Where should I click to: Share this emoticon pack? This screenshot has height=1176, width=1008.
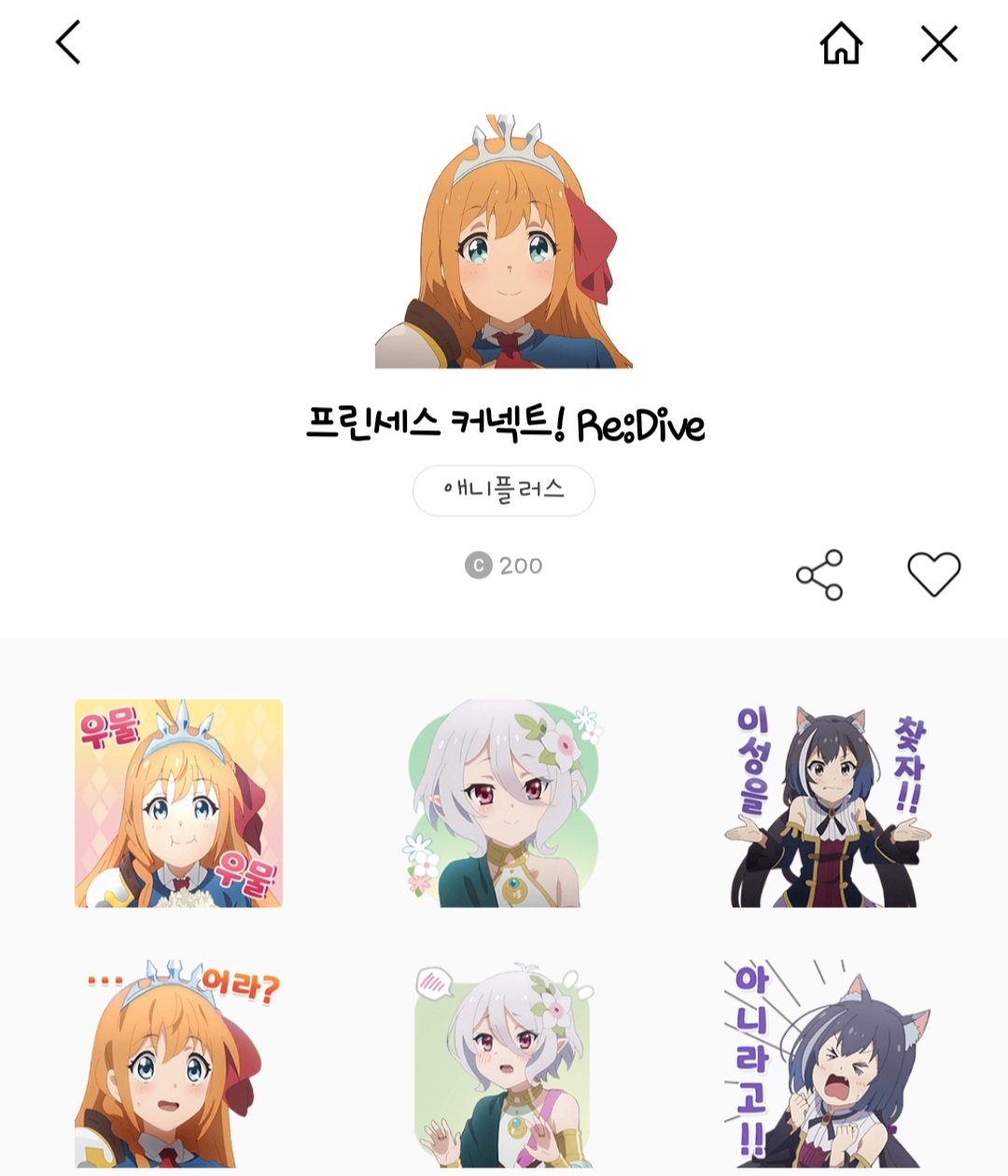click(x=819, y=575)
